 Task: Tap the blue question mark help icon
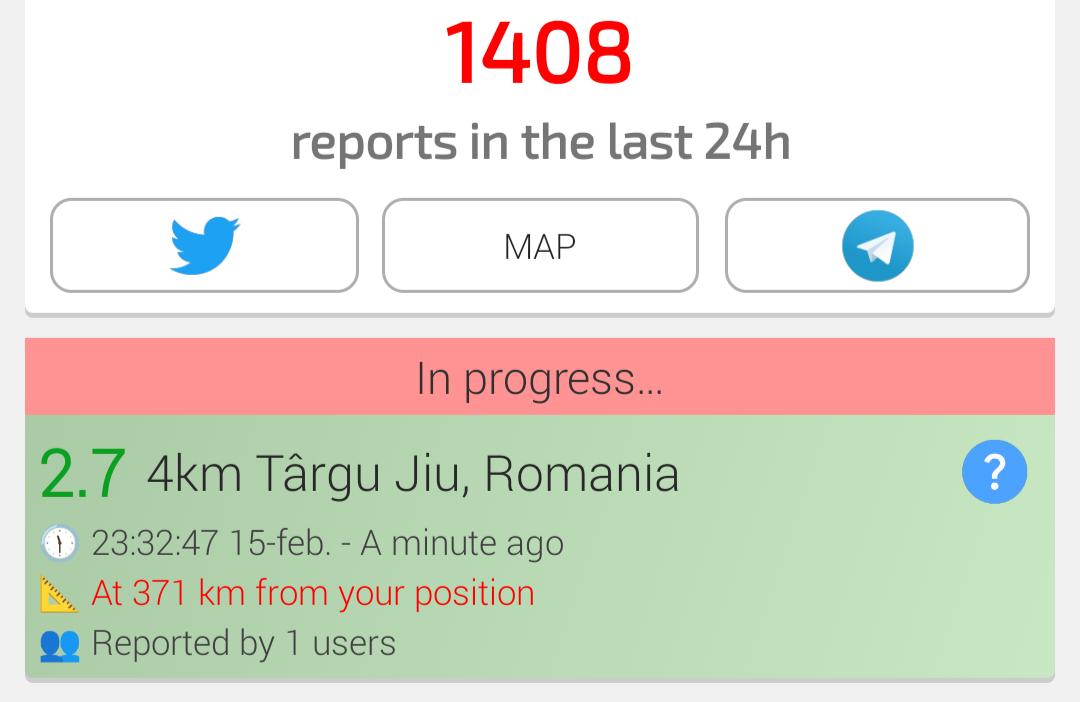(x=994, y=472)
